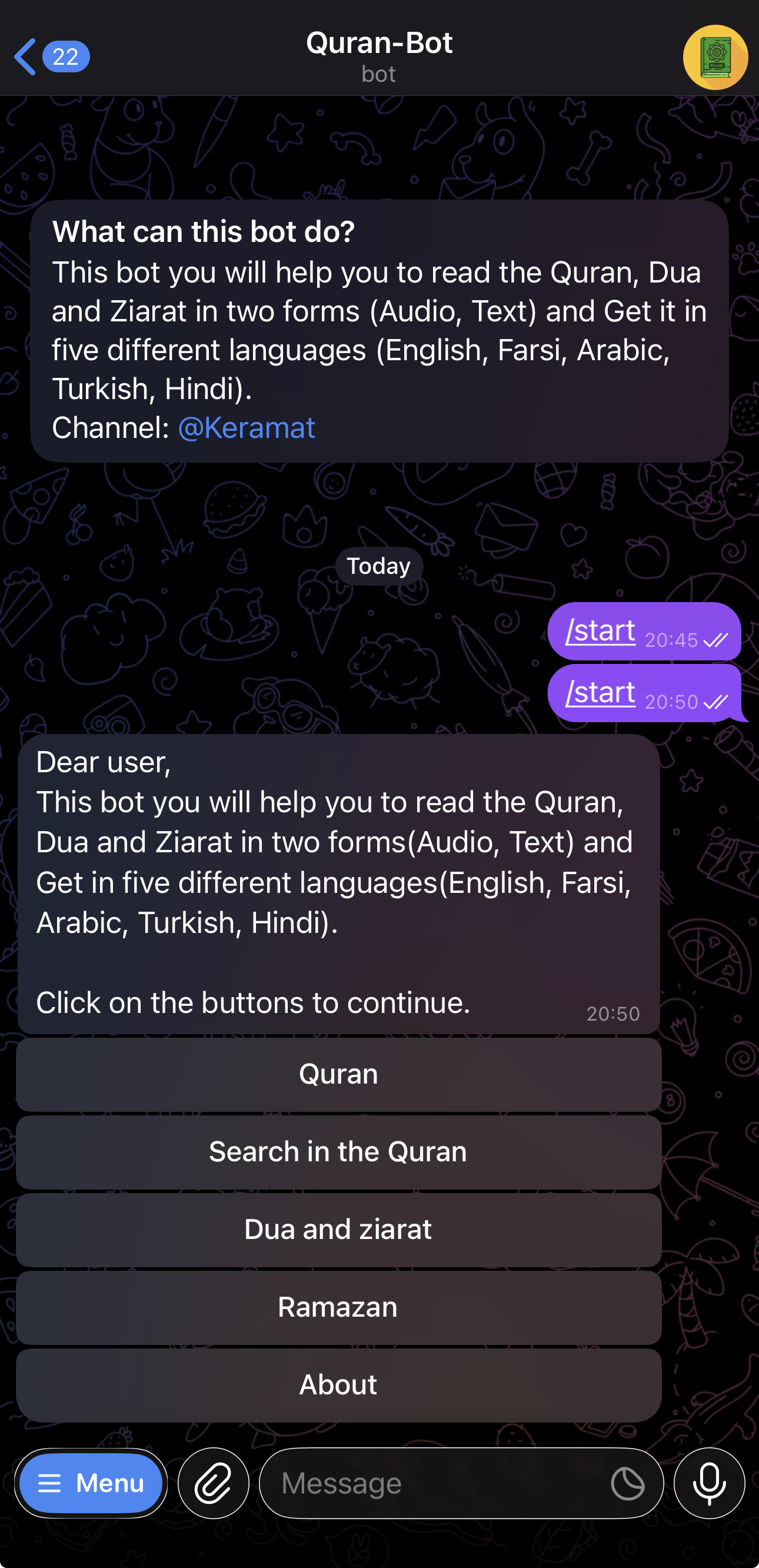This screenshot has width=759, height=1568.
Task: Tap the paperclip attachment icon
Action: (213, 1483)
